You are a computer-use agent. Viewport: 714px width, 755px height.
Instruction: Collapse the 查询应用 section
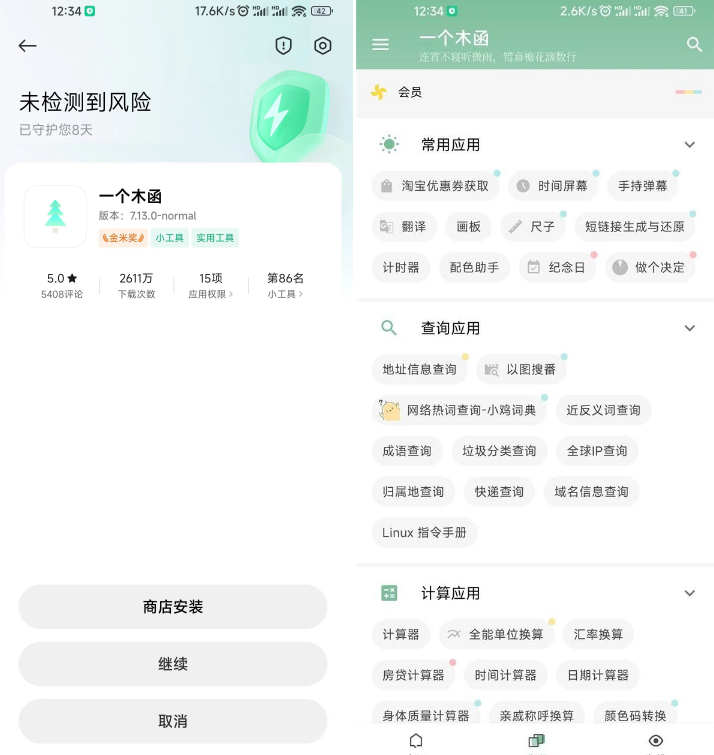(689, 328)
